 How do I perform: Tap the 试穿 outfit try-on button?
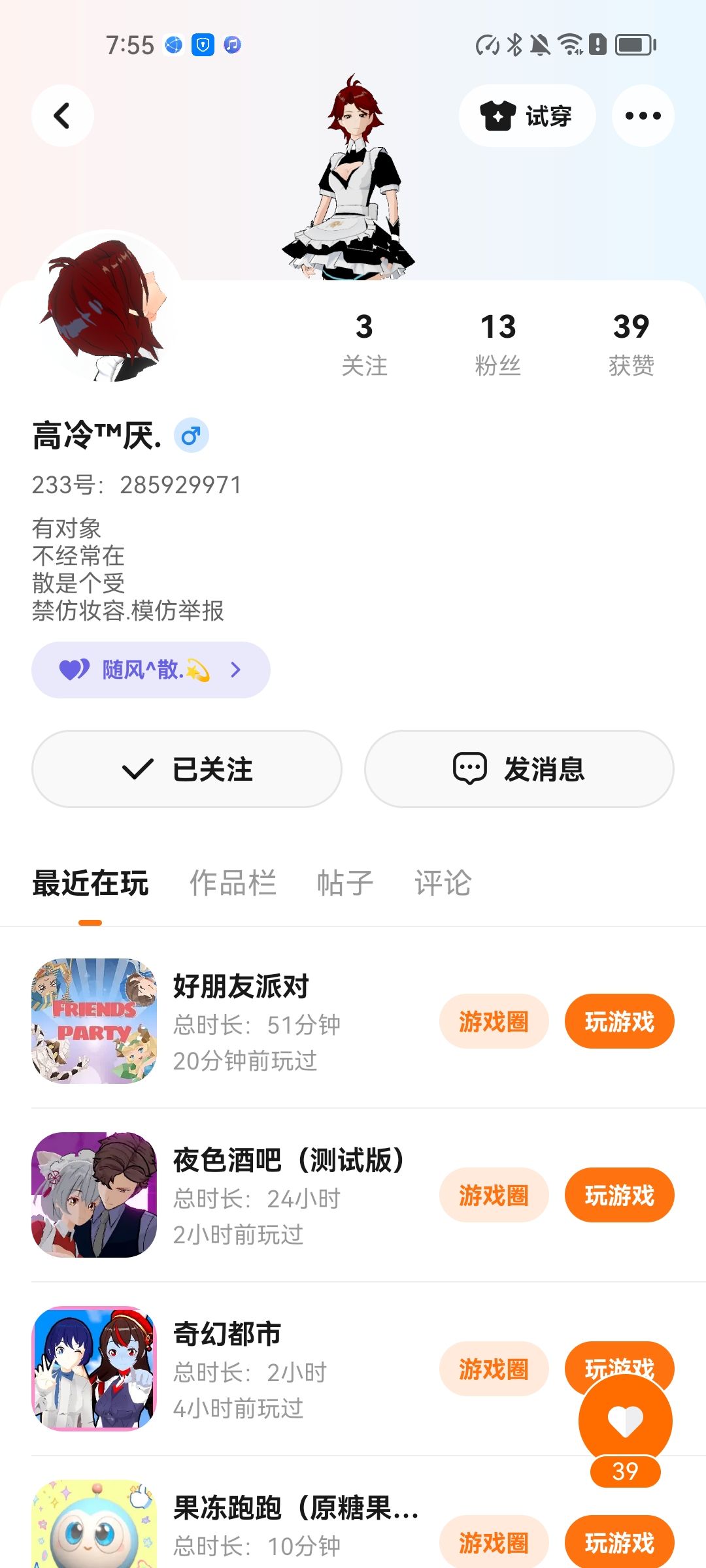pyautogui.click(x=527, y=116)
